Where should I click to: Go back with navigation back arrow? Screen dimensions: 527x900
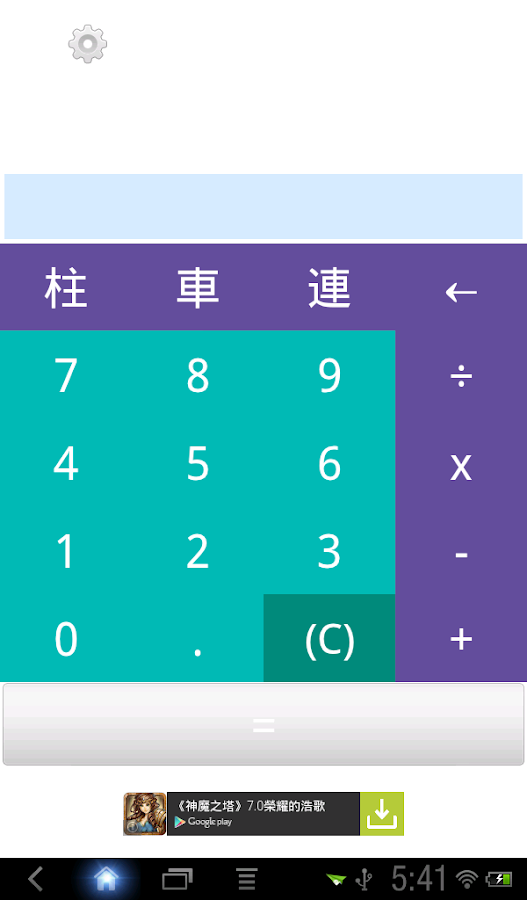click(36, 879)
